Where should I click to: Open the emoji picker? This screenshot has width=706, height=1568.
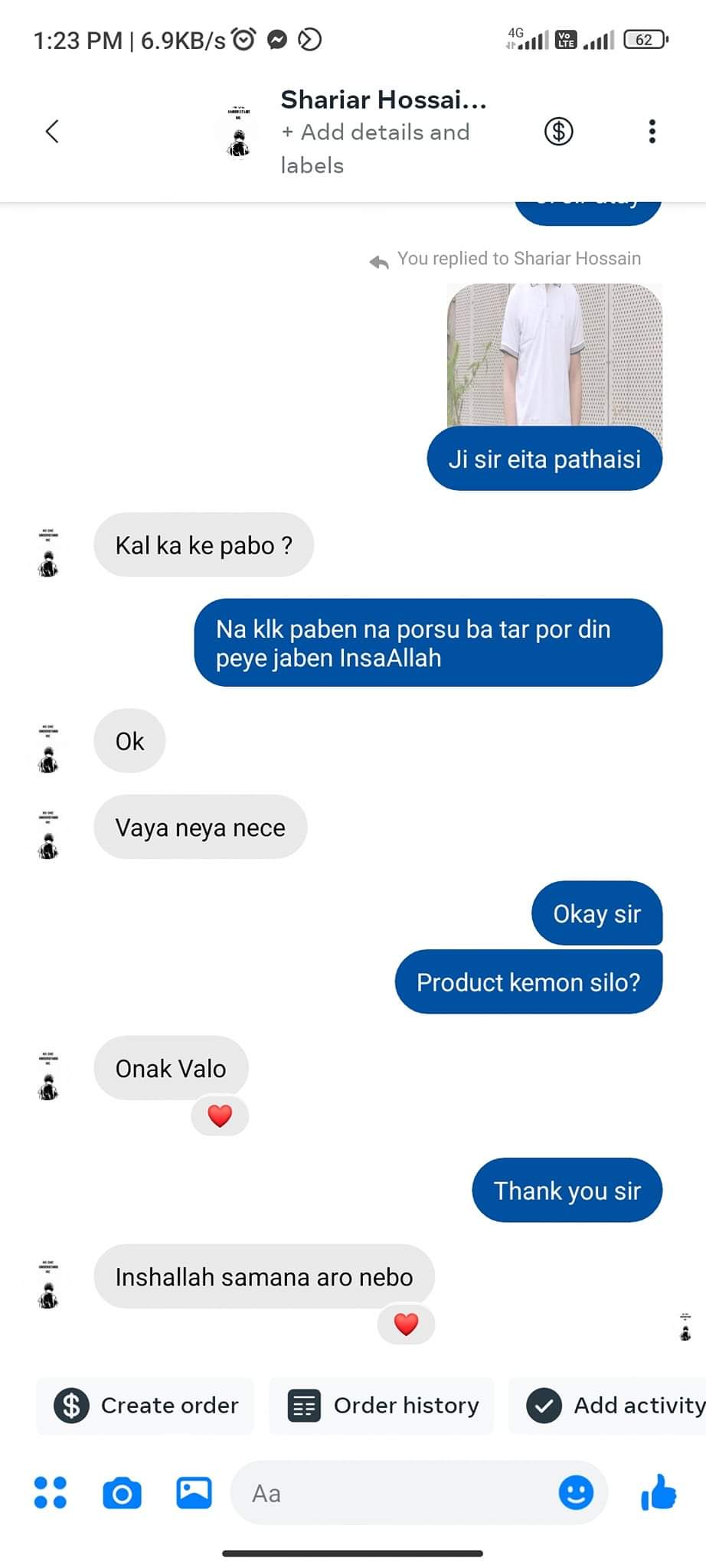pyautogui.click(x=576, y=1493)
